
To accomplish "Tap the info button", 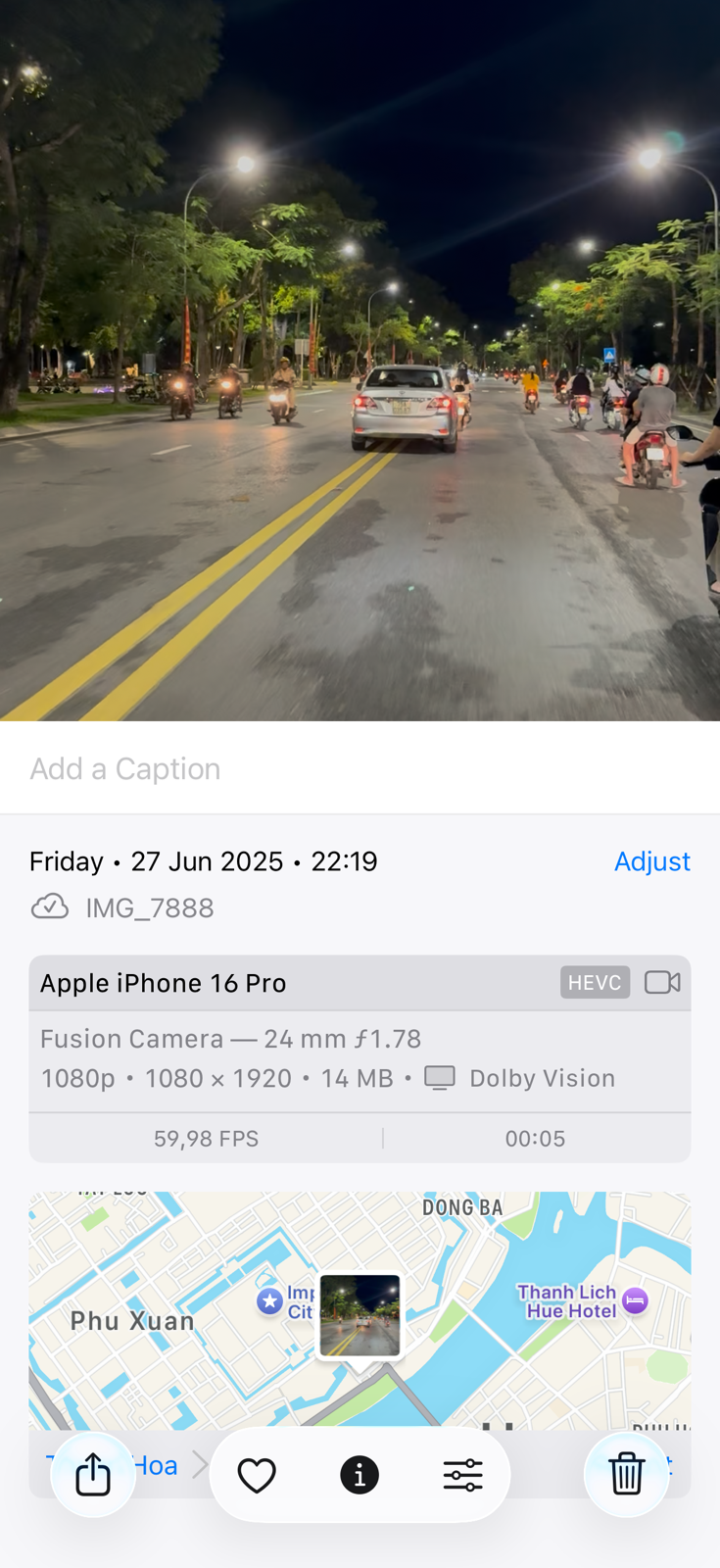I will point(360,1475).
